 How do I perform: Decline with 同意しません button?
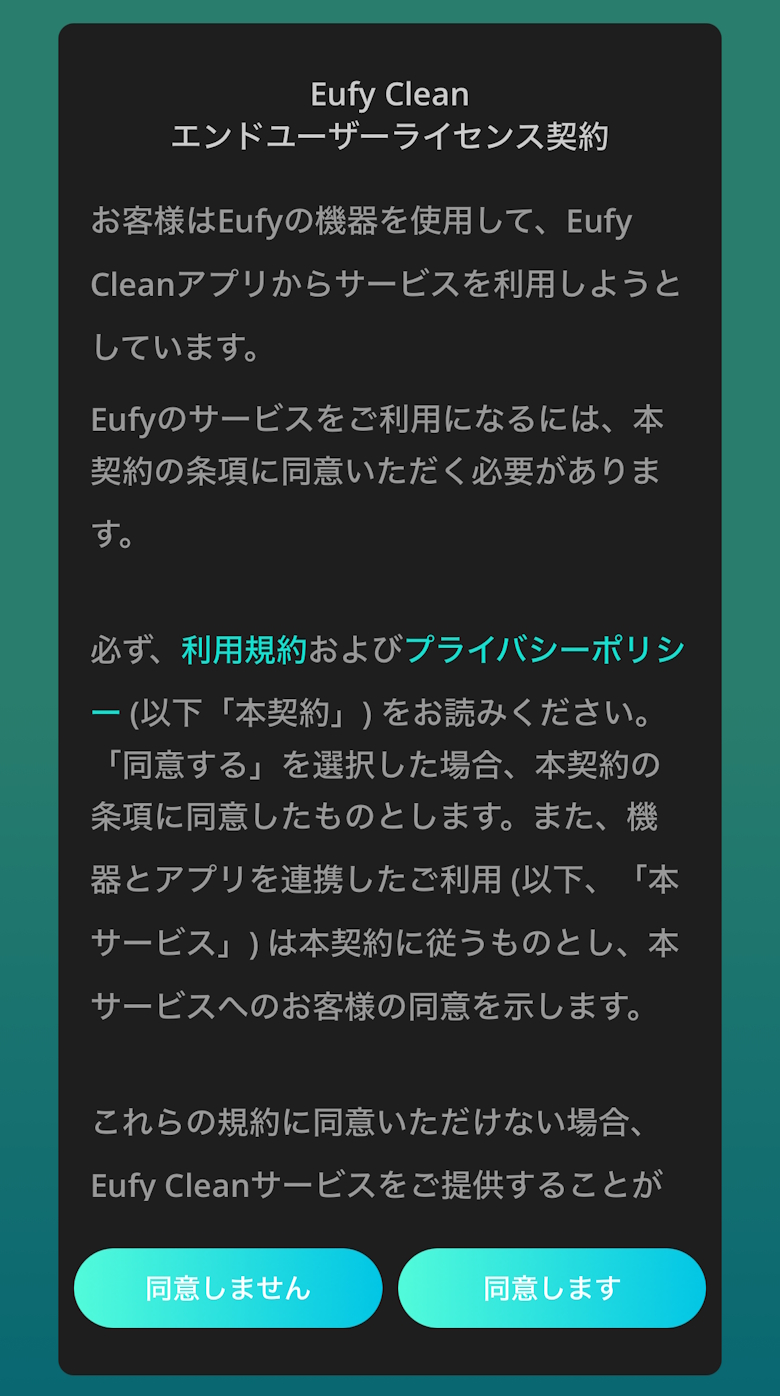click(x=228, y=1288)
